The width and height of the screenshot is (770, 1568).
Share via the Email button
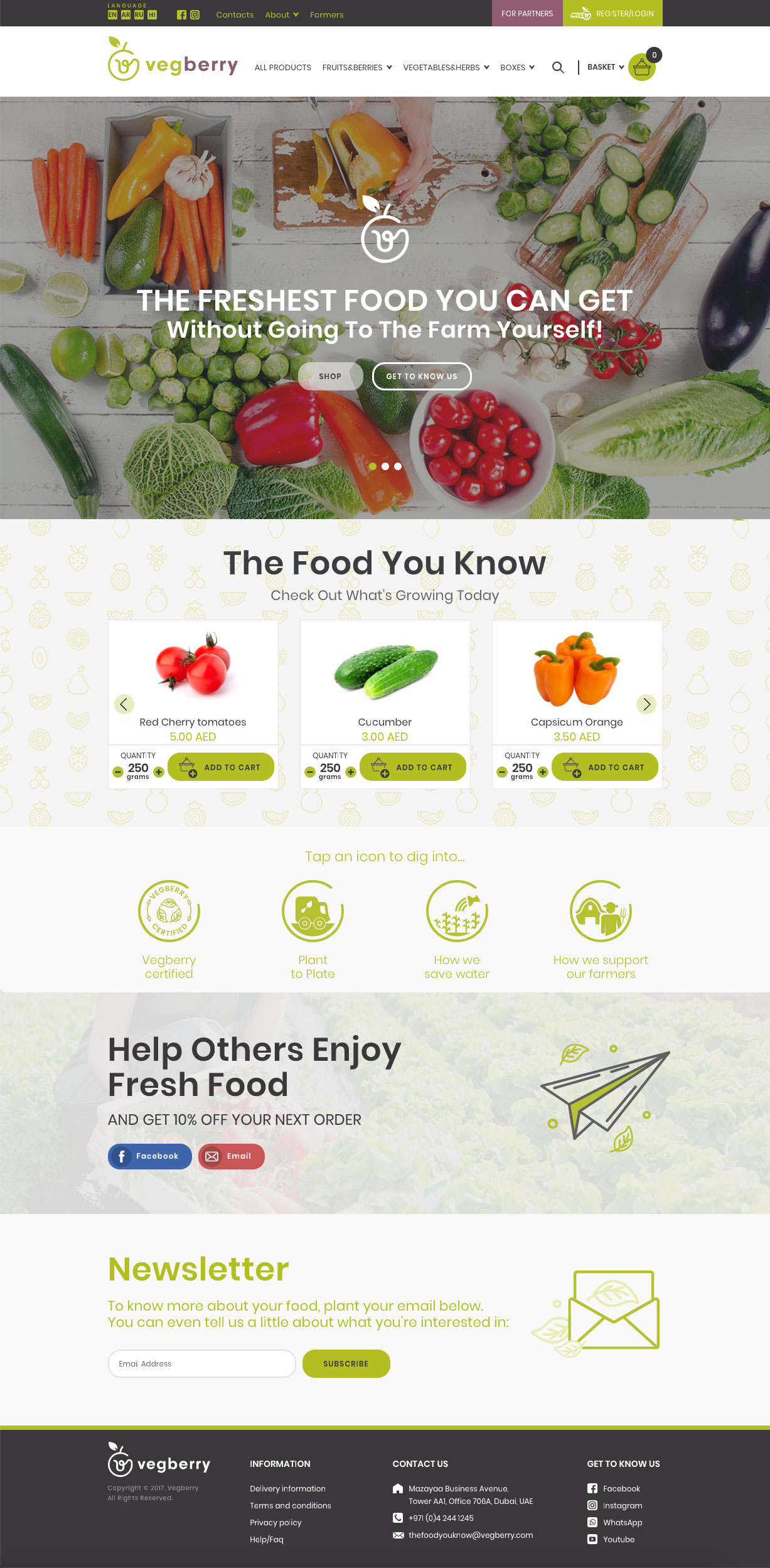click(x=231, y=1156)
